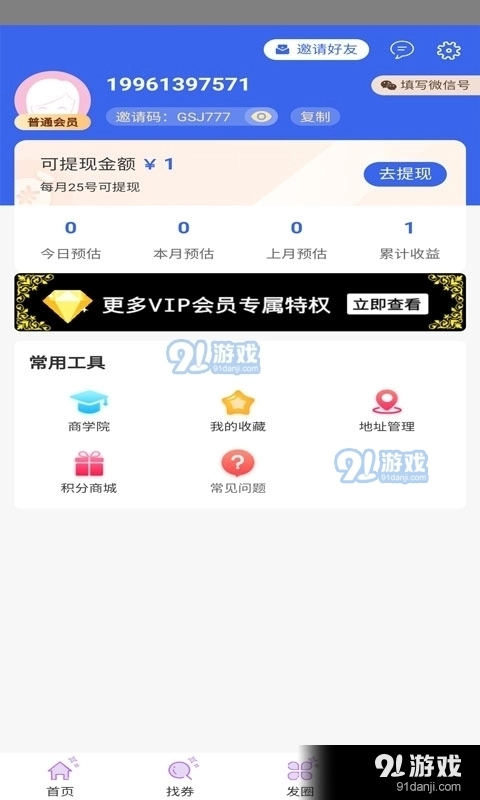Tap the 邀请好友 invite friends button
Viewport: 480px width, 800px height.
(x=316, y=49)
